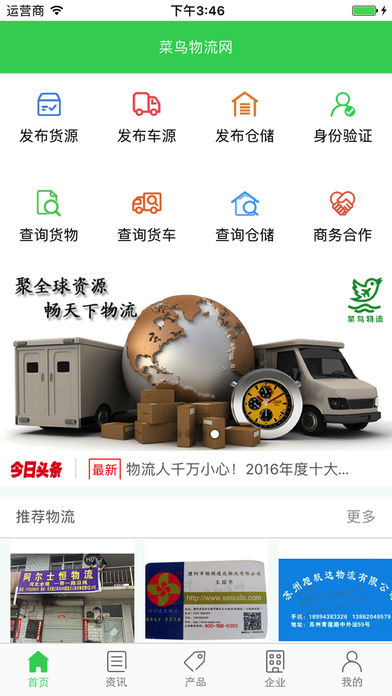
Task: Switch to the 首页 tab
Action: (x=39, y=669)
